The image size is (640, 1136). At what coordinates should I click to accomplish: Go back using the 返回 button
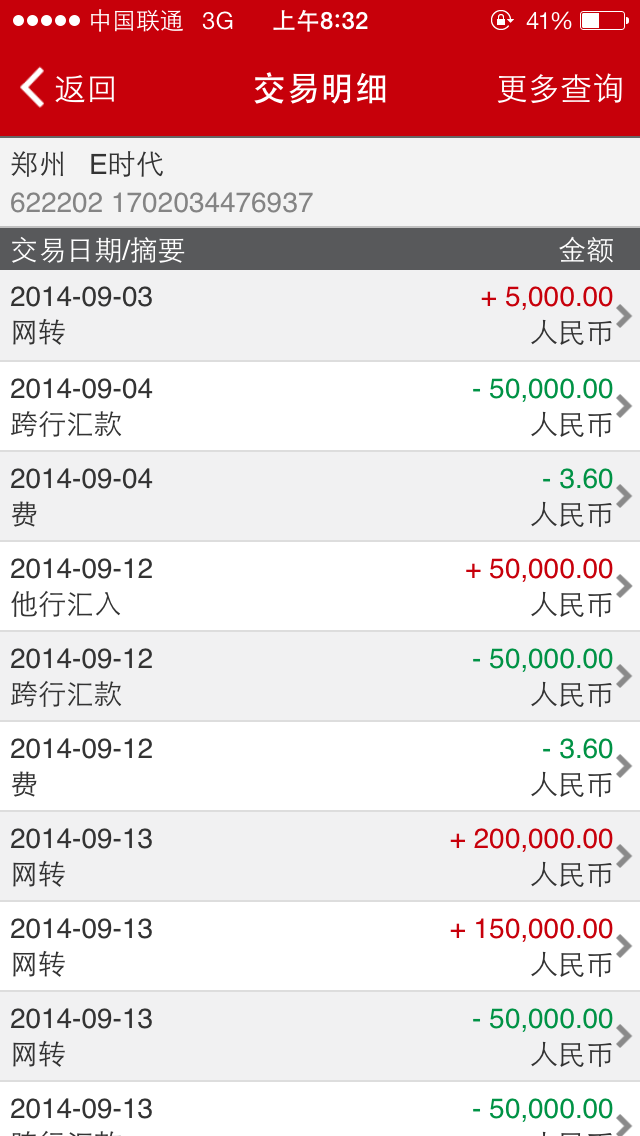tap(68, 89)
